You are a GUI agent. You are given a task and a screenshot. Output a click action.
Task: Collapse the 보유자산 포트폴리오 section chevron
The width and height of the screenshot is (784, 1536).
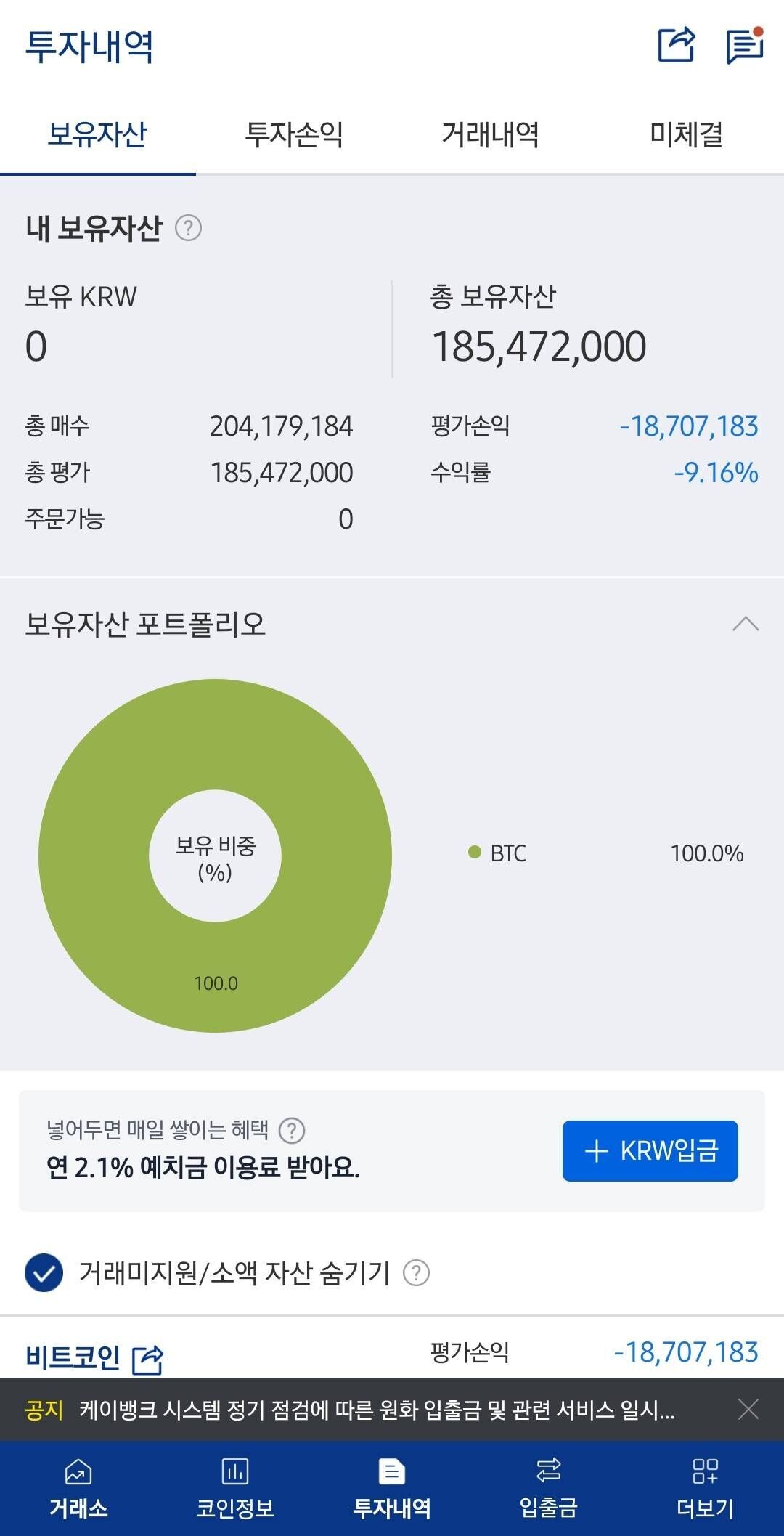746,623
